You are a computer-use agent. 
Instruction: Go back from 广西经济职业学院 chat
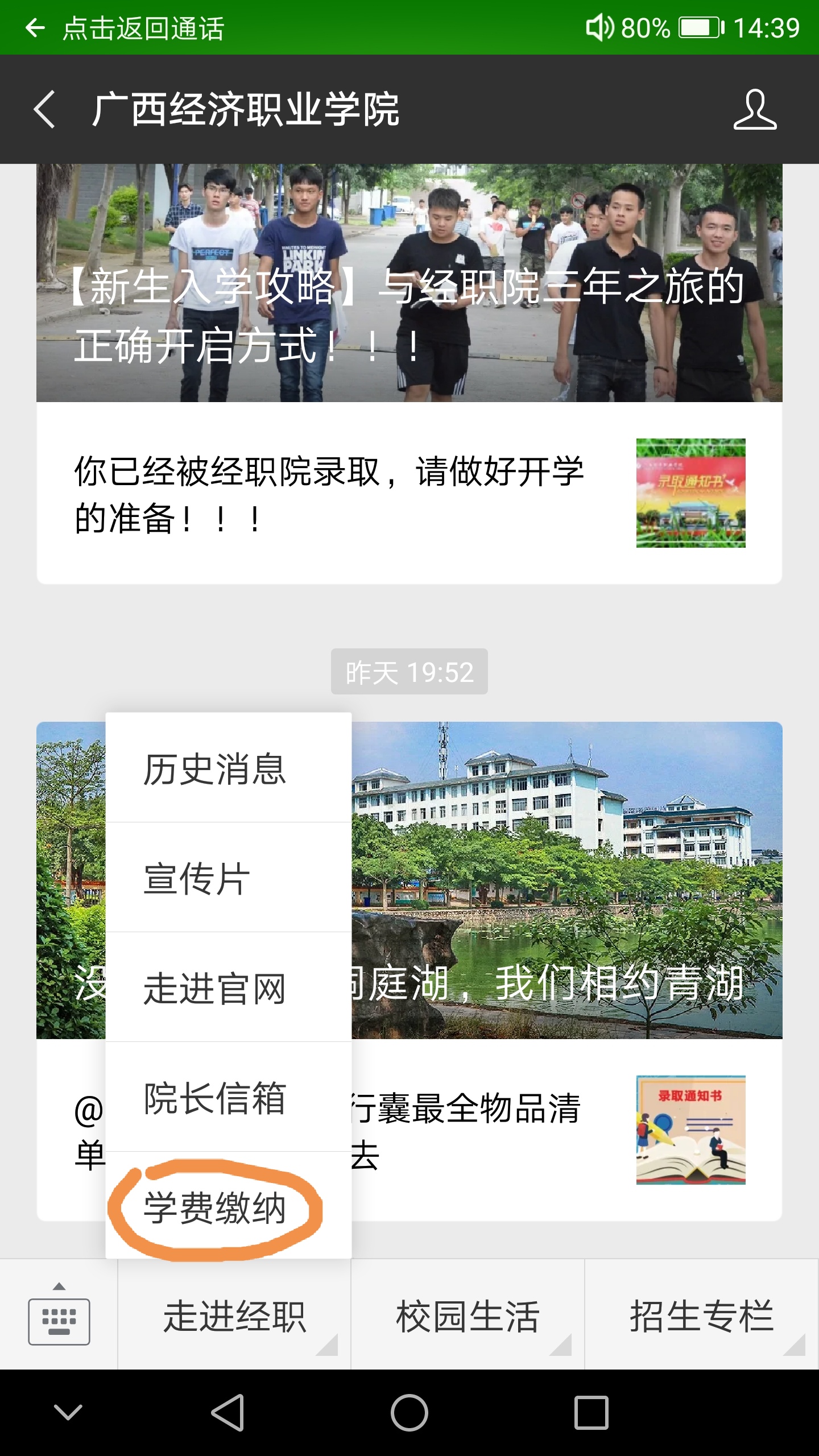coord(44,109)
